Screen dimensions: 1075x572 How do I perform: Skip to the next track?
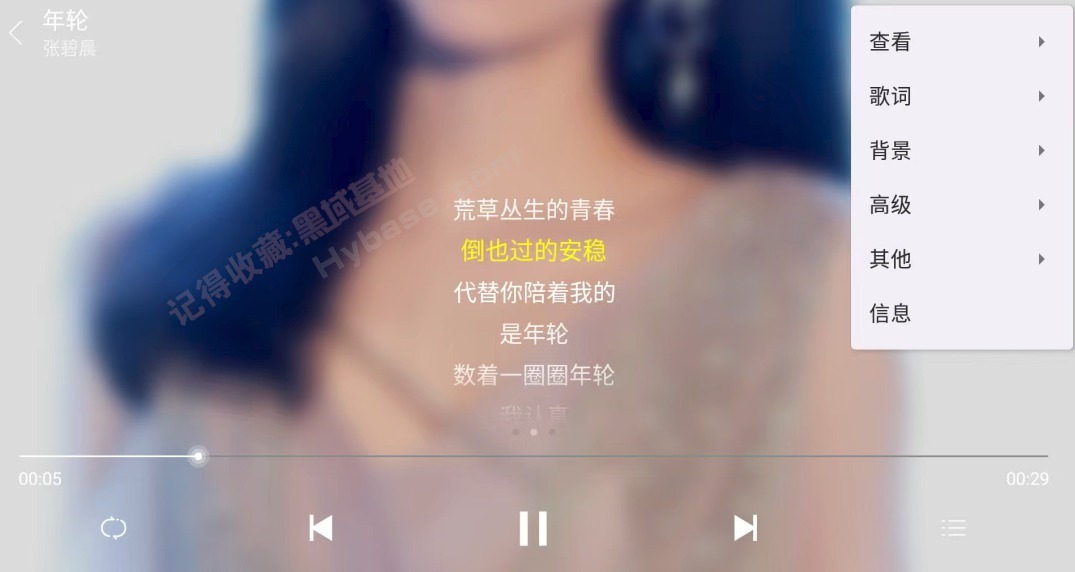(x=745, y=528)
